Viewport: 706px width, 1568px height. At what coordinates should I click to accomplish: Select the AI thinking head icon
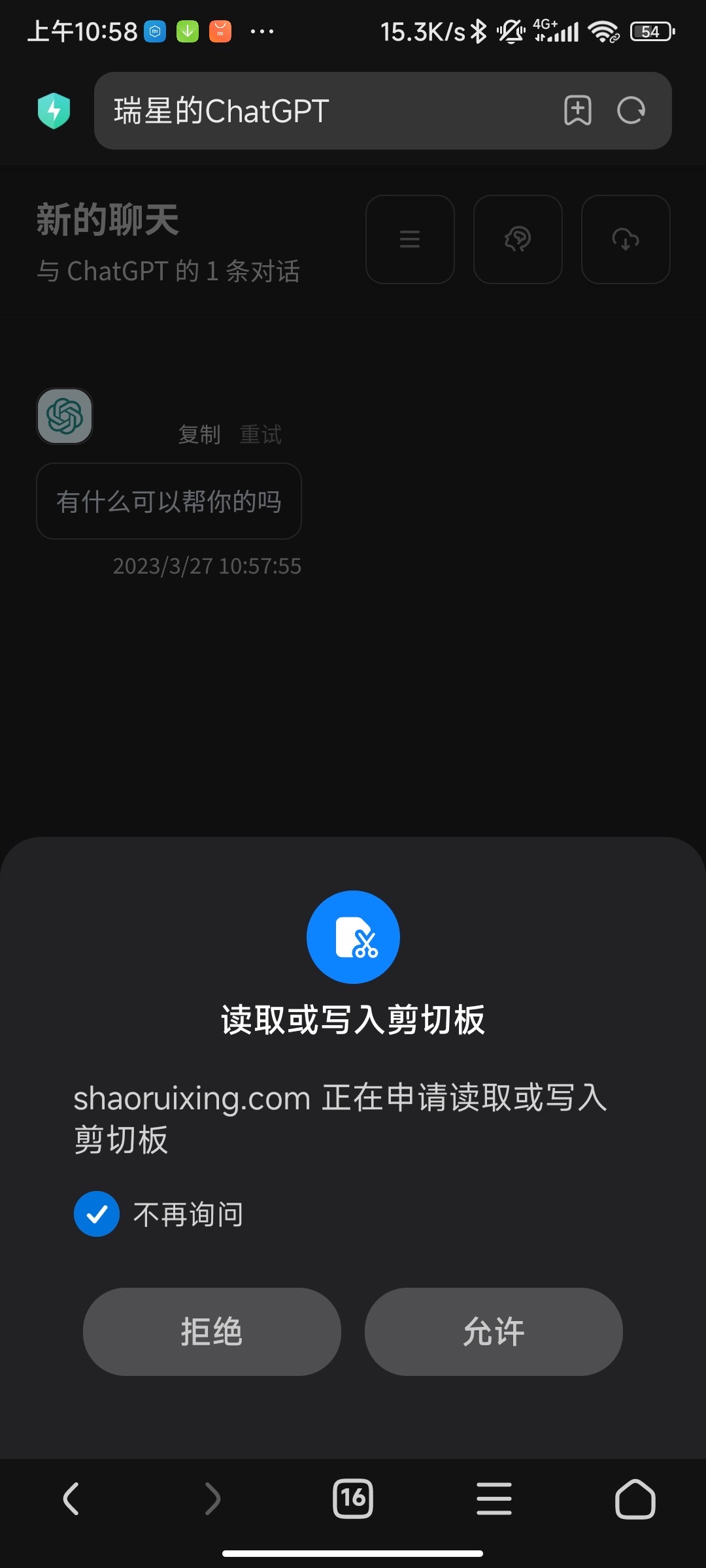click(x=517, y=240)
